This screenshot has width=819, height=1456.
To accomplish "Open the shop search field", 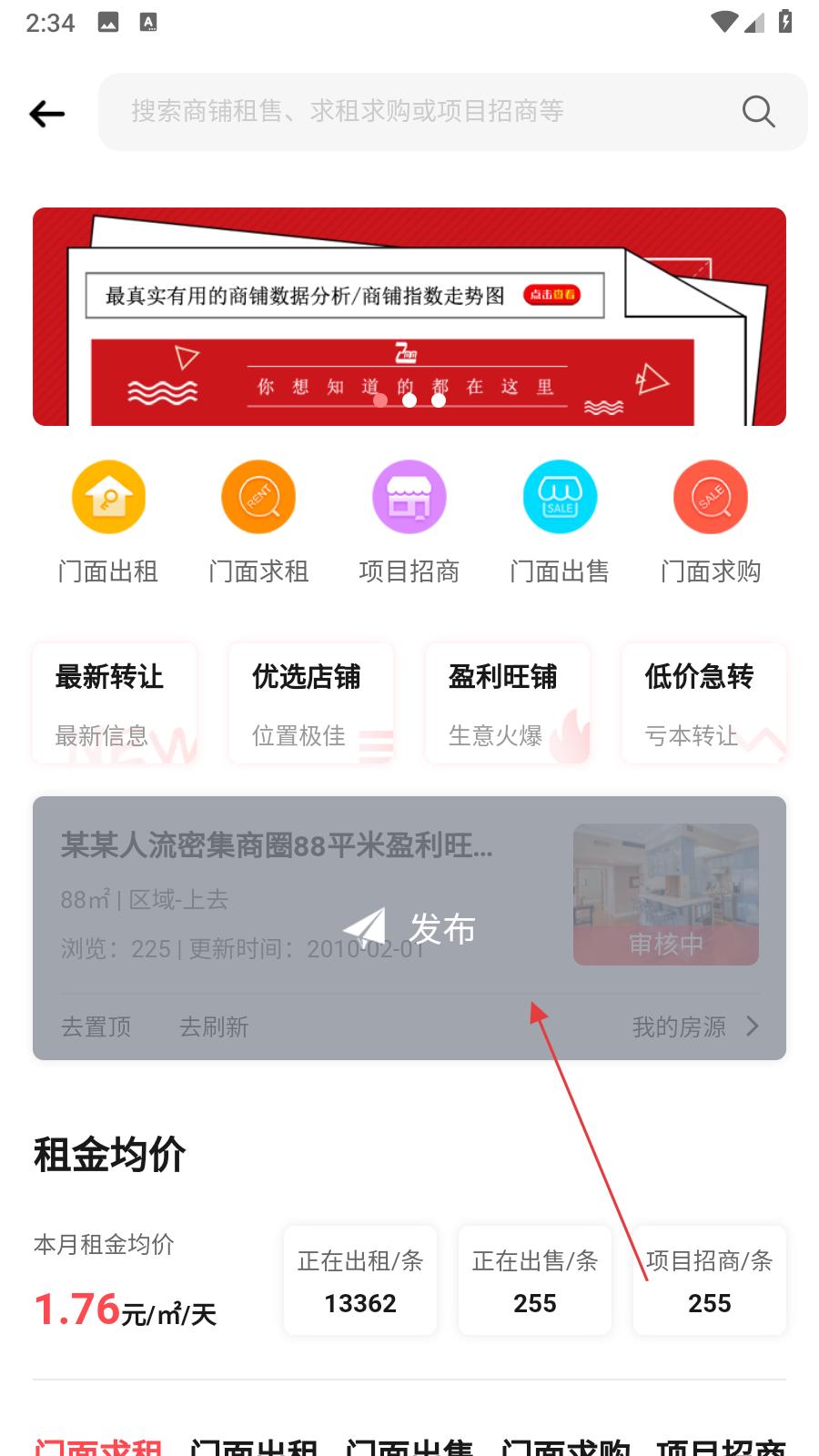I will tap(419, 111).
